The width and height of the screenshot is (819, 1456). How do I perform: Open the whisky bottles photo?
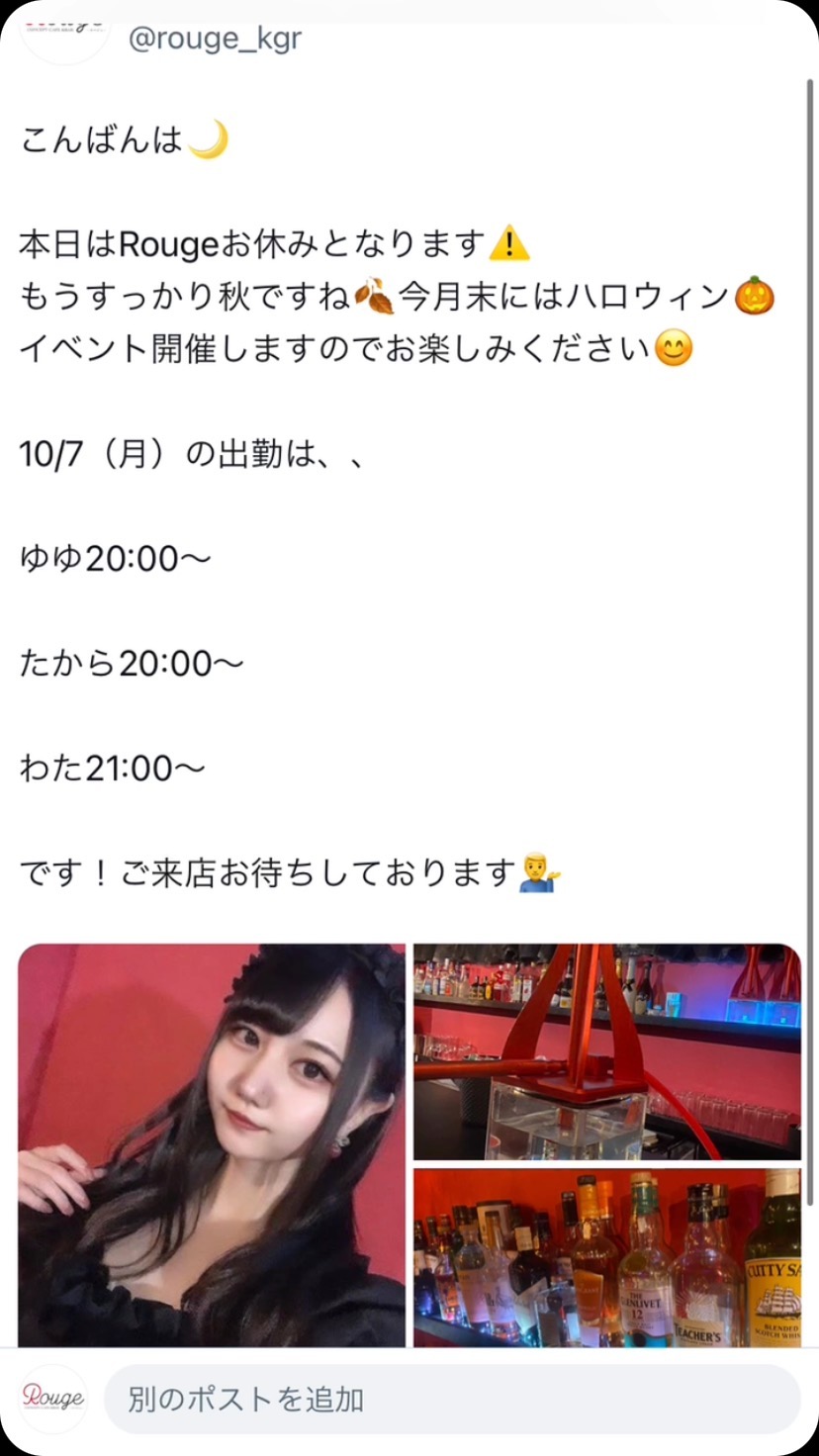(x=606, y=1257)
